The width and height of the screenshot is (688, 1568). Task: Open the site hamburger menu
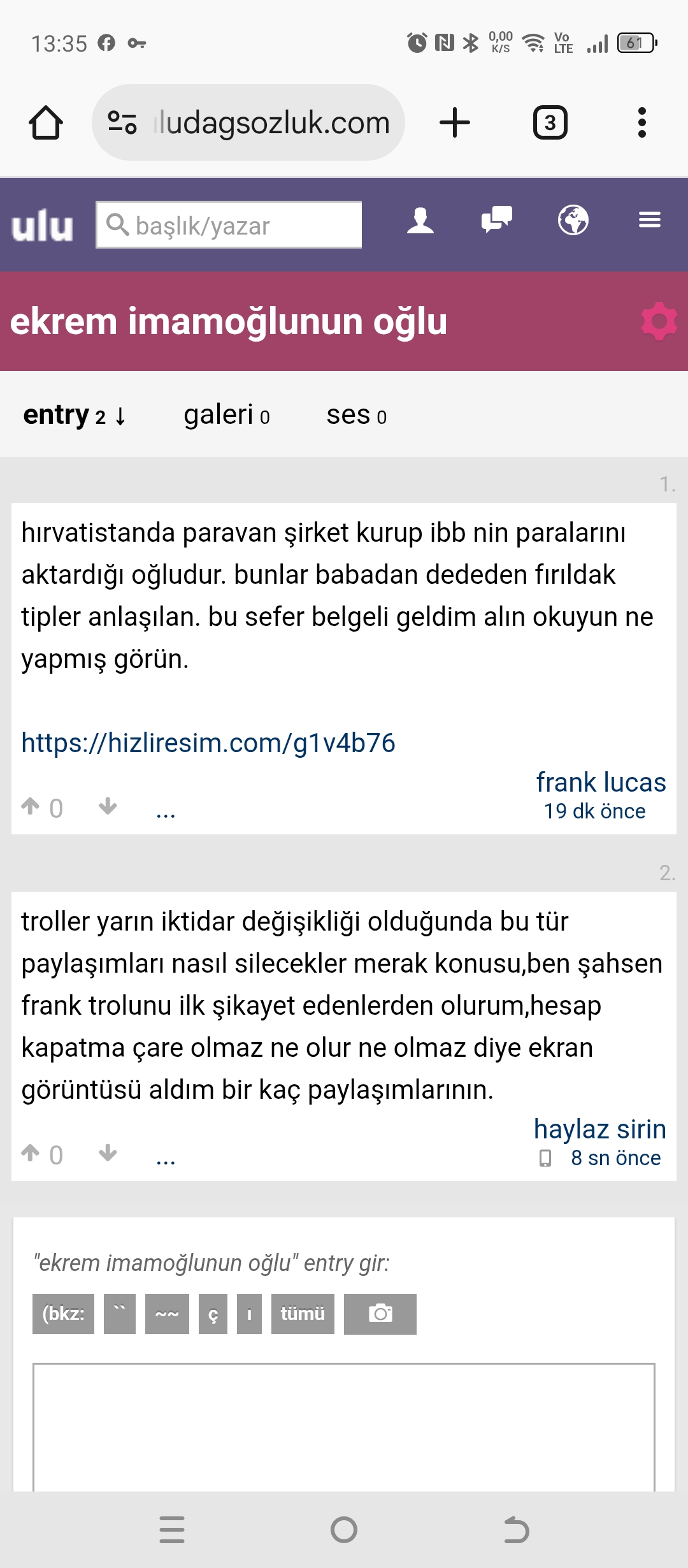649,221
